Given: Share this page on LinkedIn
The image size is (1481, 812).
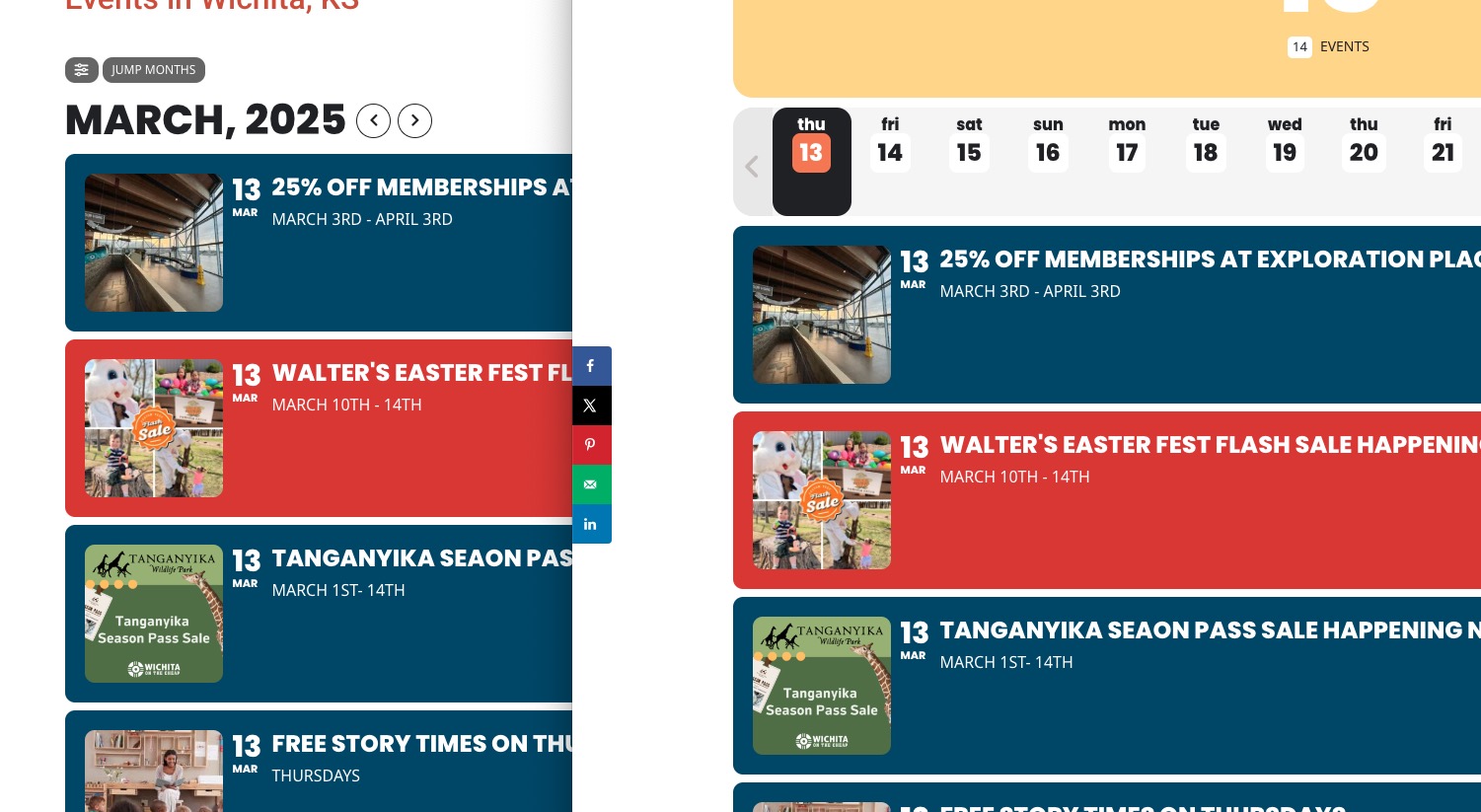Looking at the screenshot, I should [591, 524].
